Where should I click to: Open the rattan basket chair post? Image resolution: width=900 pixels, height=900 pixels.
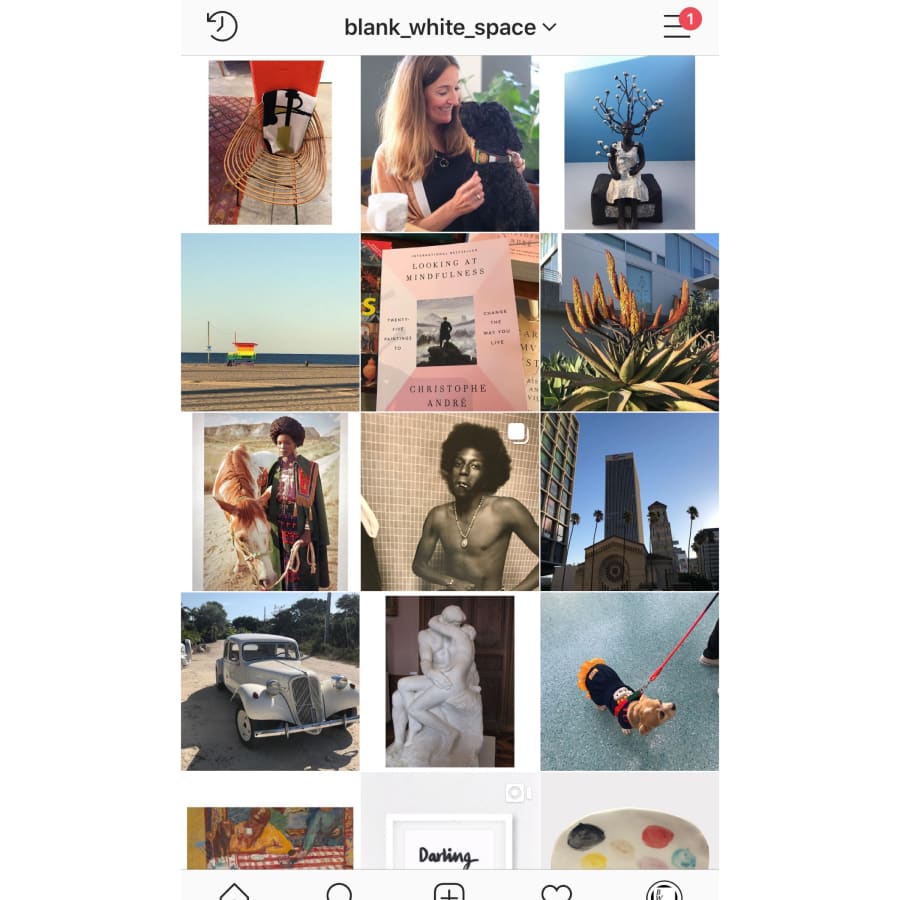pyautogui.click(x=270, y=142)
